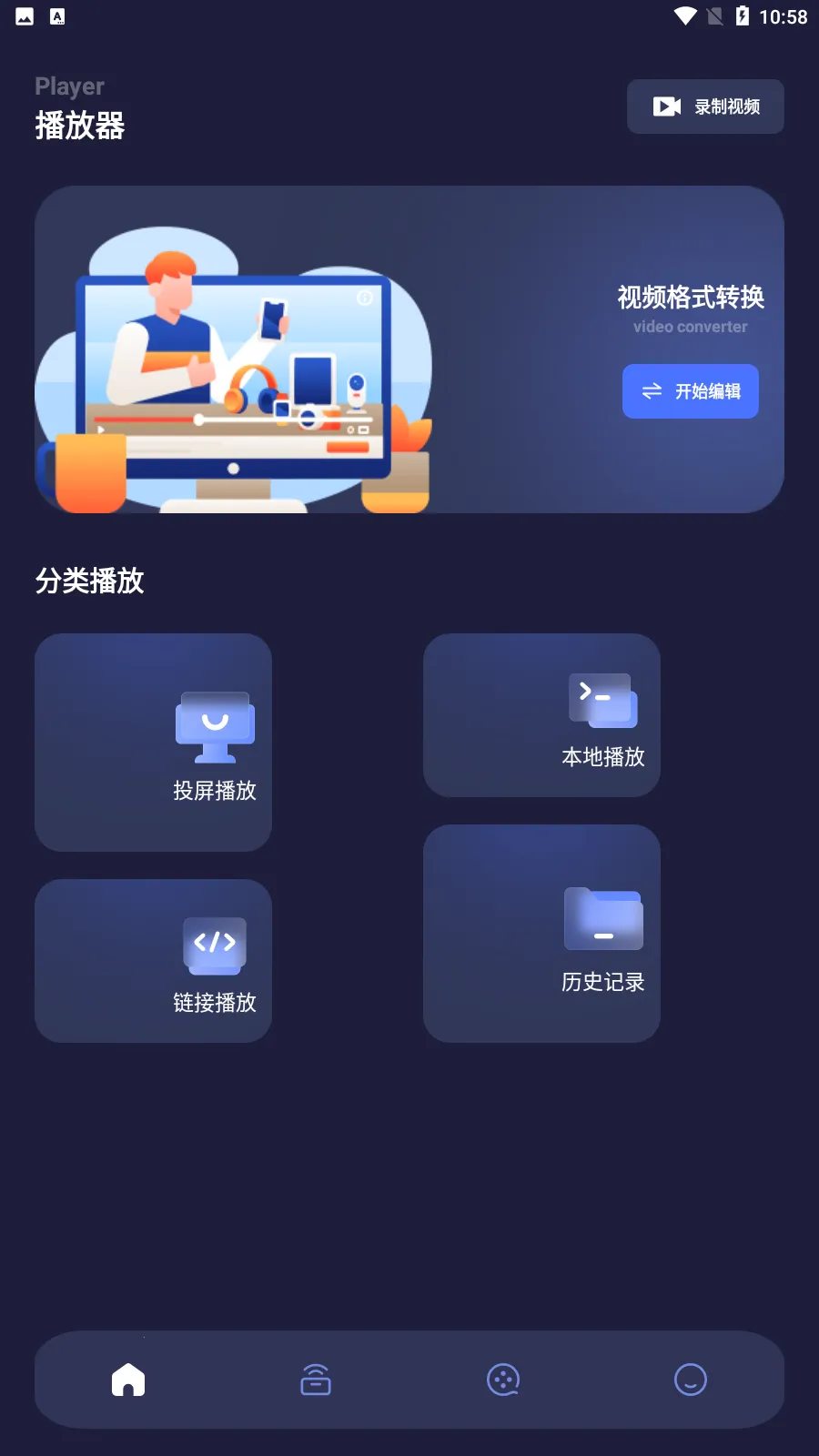Open the 链接播放 link playback card
This screenshot has height=1456, width=819.
pos(153,961)
